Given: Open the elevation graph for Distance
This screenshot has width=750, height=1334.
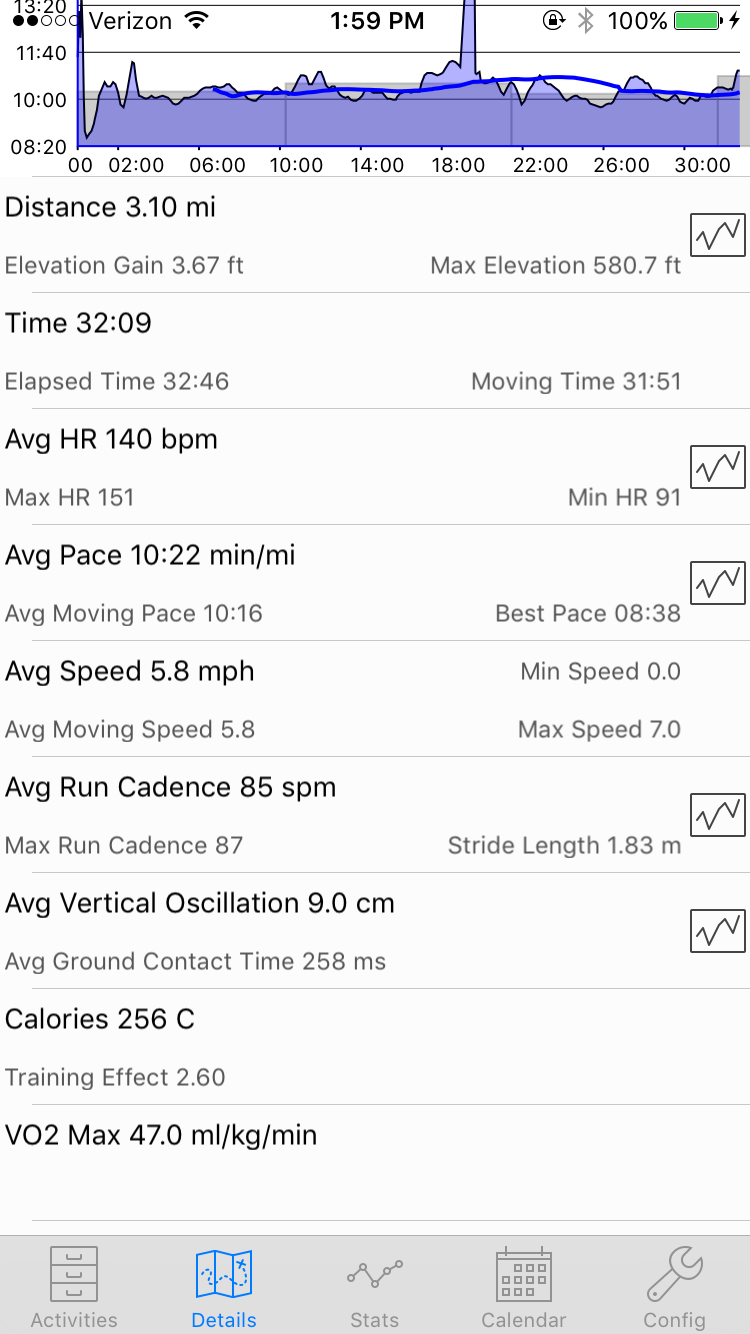Looking at the screenshot, I should (x=717, y=235).
